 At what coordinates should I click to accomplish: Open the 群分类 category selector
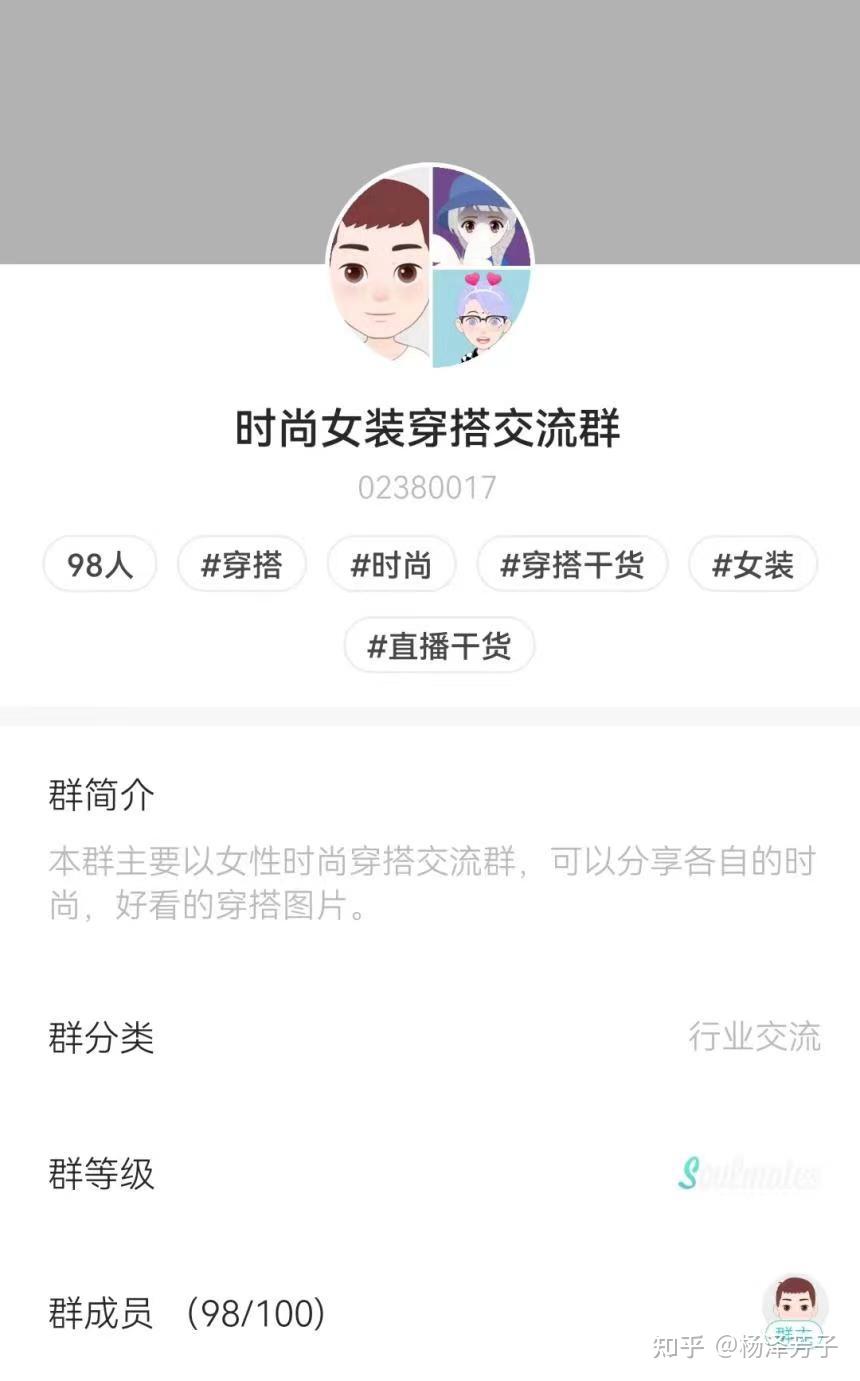(100, 1039)
